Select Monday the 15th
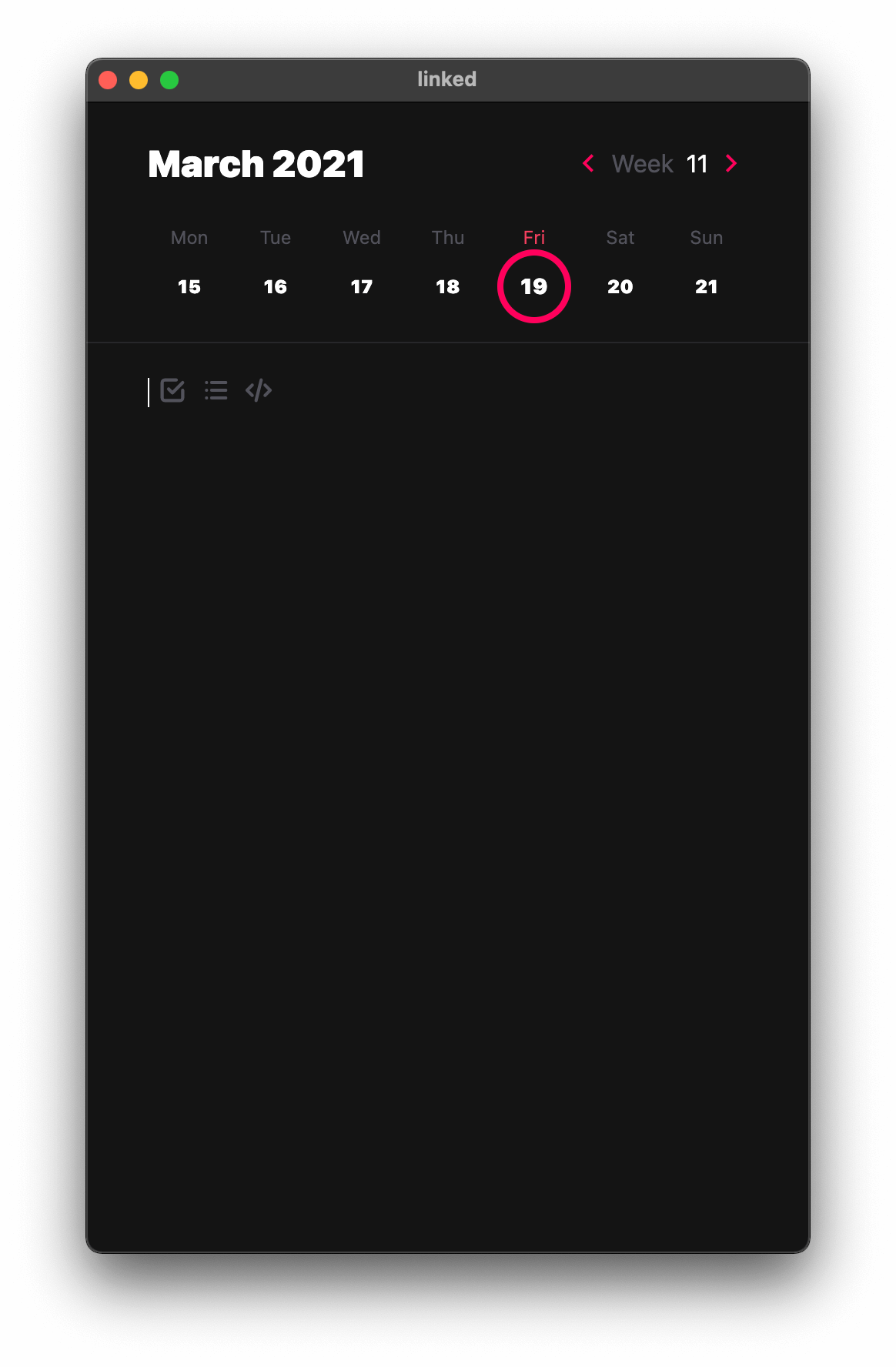Viewport: 896px width, 1367px height. click(x=189, y=286)
